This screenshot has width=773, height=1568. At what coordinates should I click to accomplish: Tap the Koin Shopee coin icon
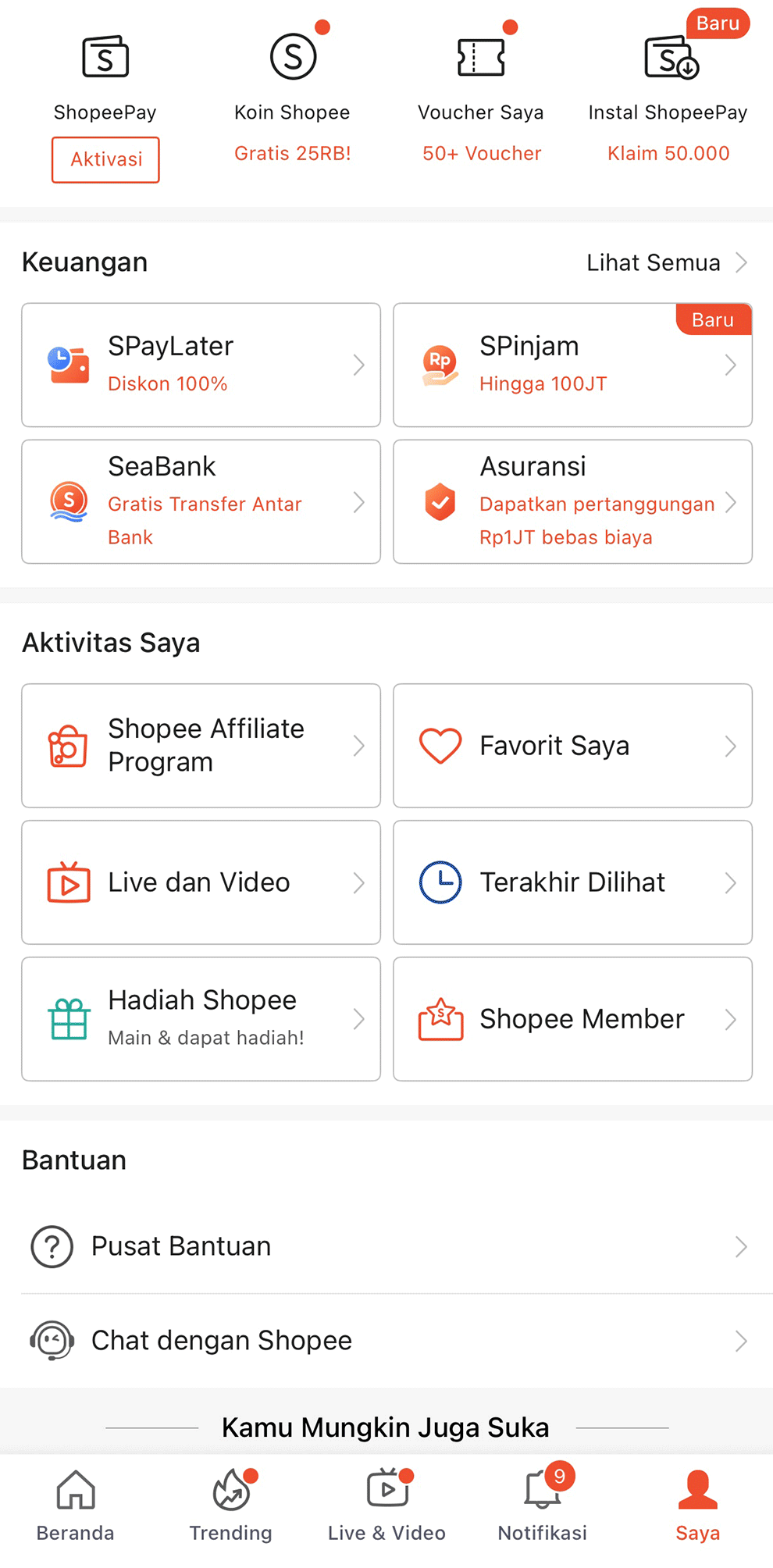point(293,55)
